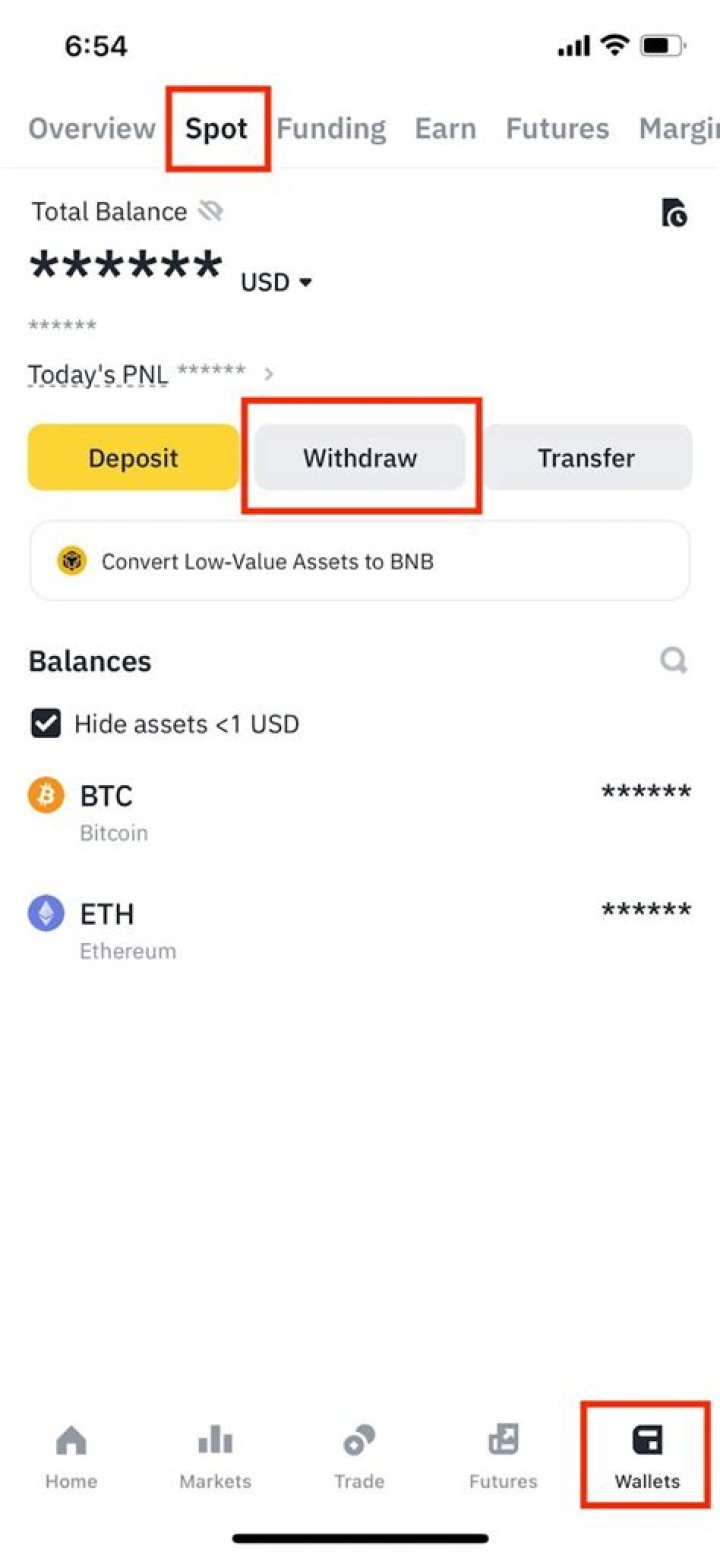
Task: Switch to the Funding tab
Action: pyautogui.click(x=331, y=128)
